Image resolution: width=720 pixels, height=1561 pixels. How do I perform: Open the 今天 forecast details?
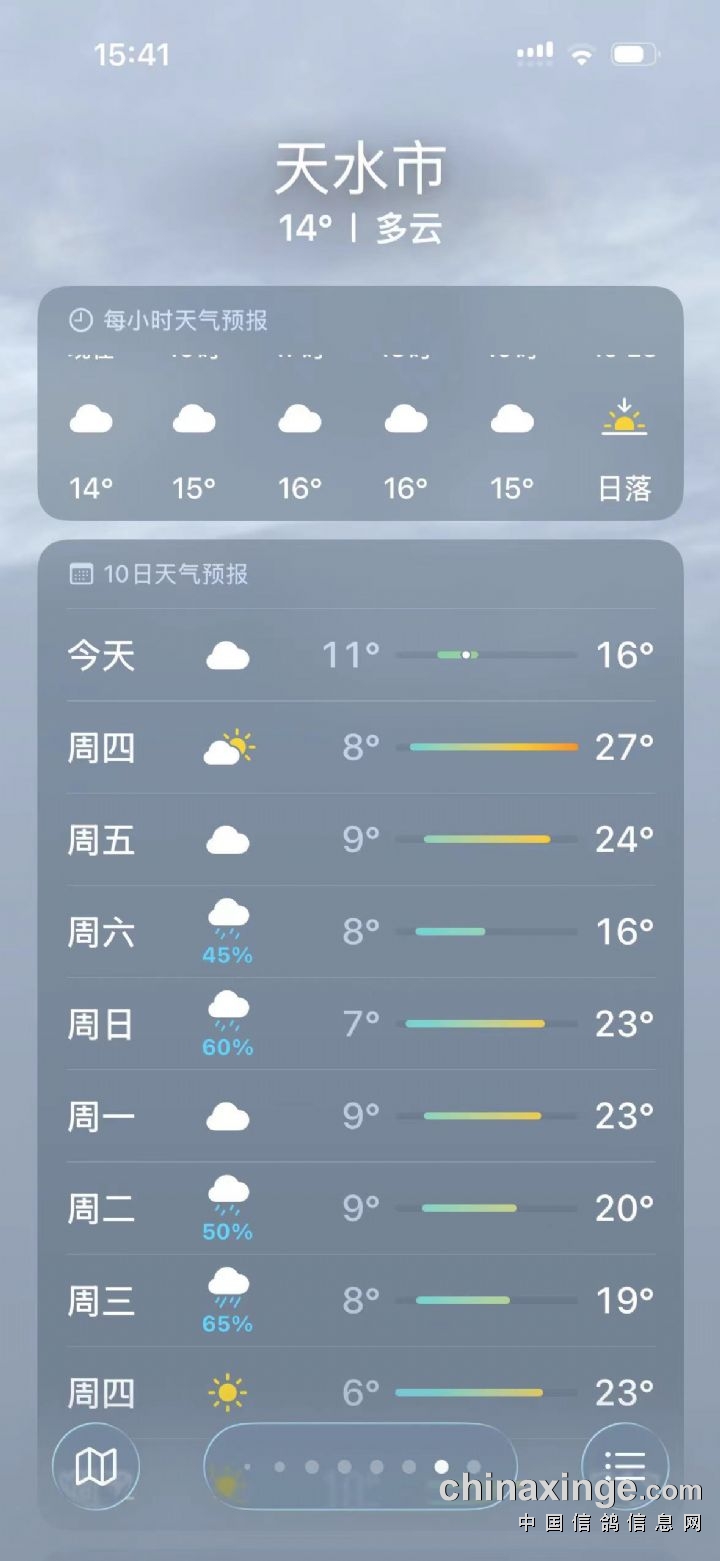[360, 655]
